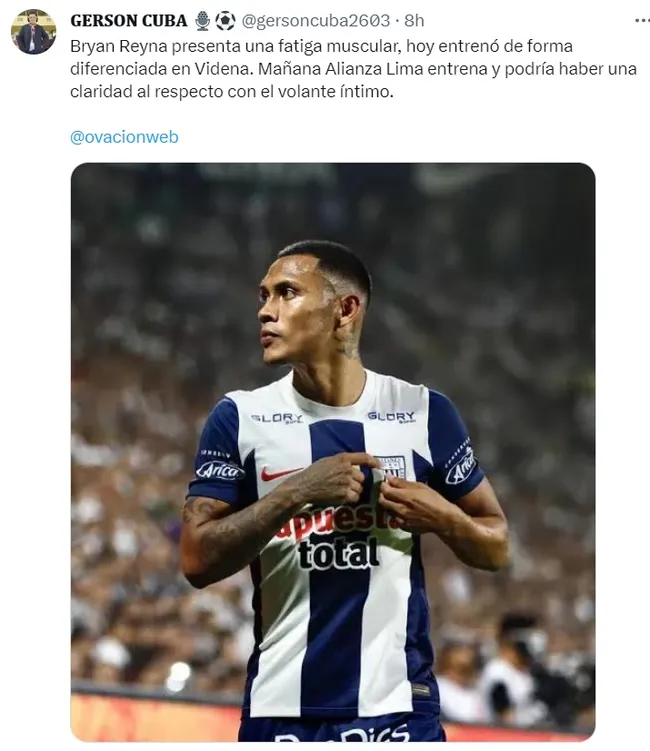The height and width of the screenshot is (751, 650).
Task: Open Gerson Cuba's profile picture
Action: click(33, 32)
